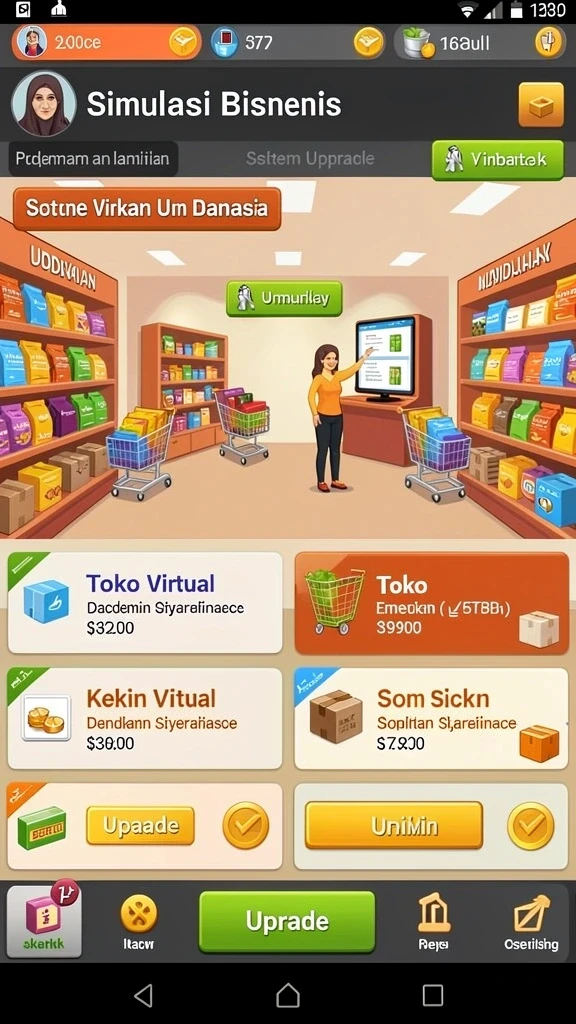
Task: Open the orange Toko card priced $9900
Action: (x=432, y=603)
